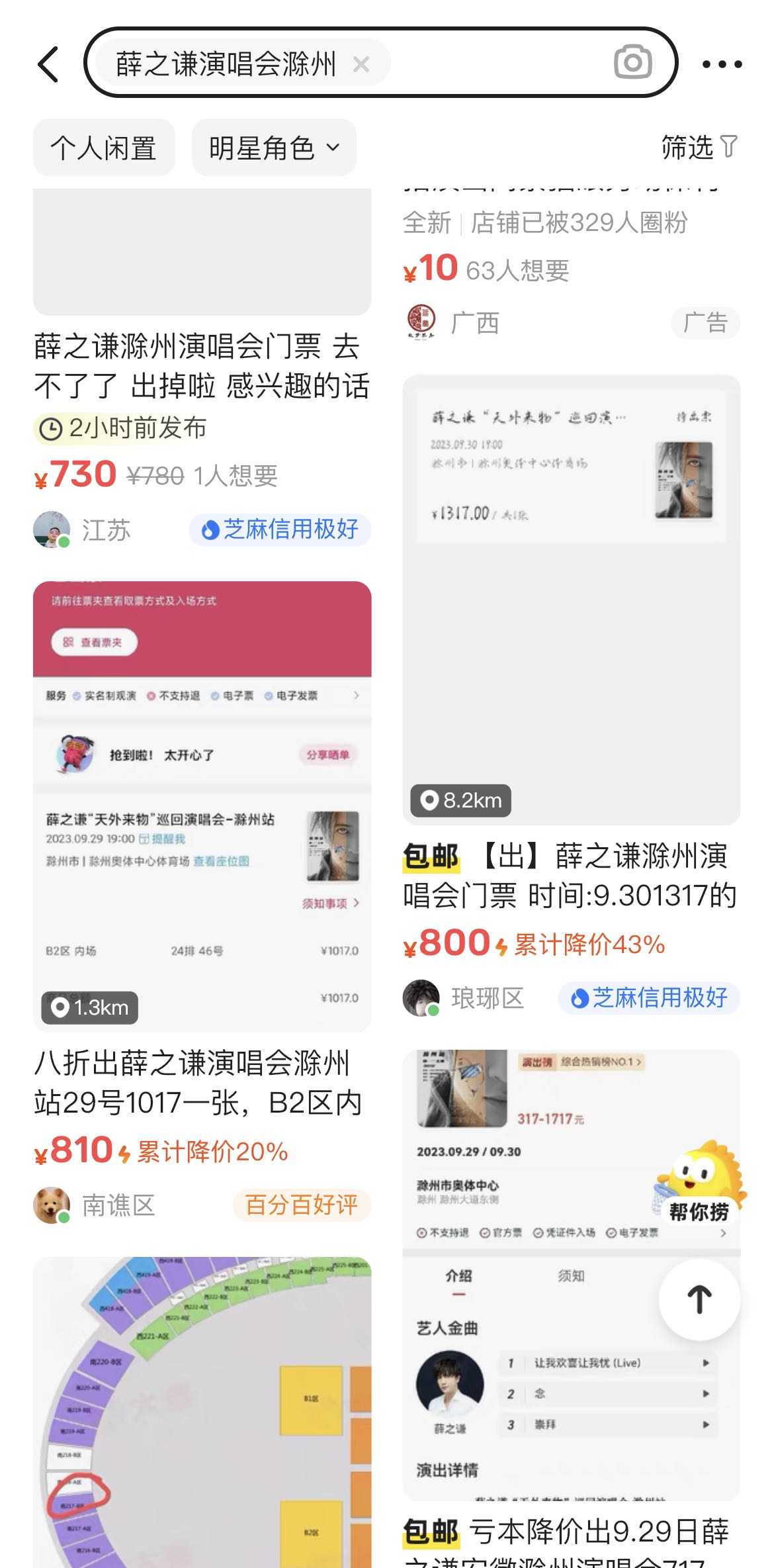Select the 个人闲置 filter chip

point(104,148)
